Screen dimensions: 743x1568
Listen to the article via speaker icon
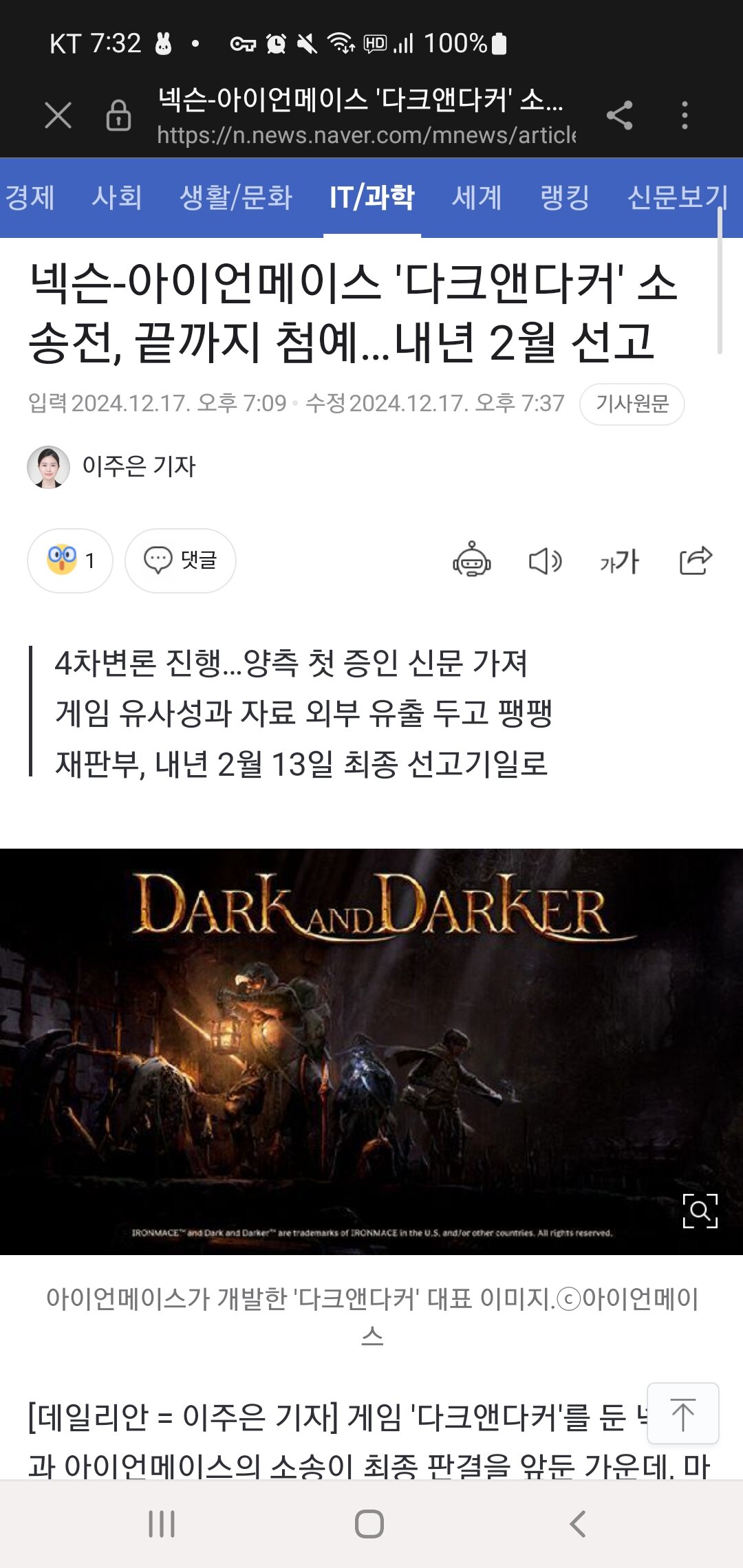pyautogui.click(x=545, y=560)
